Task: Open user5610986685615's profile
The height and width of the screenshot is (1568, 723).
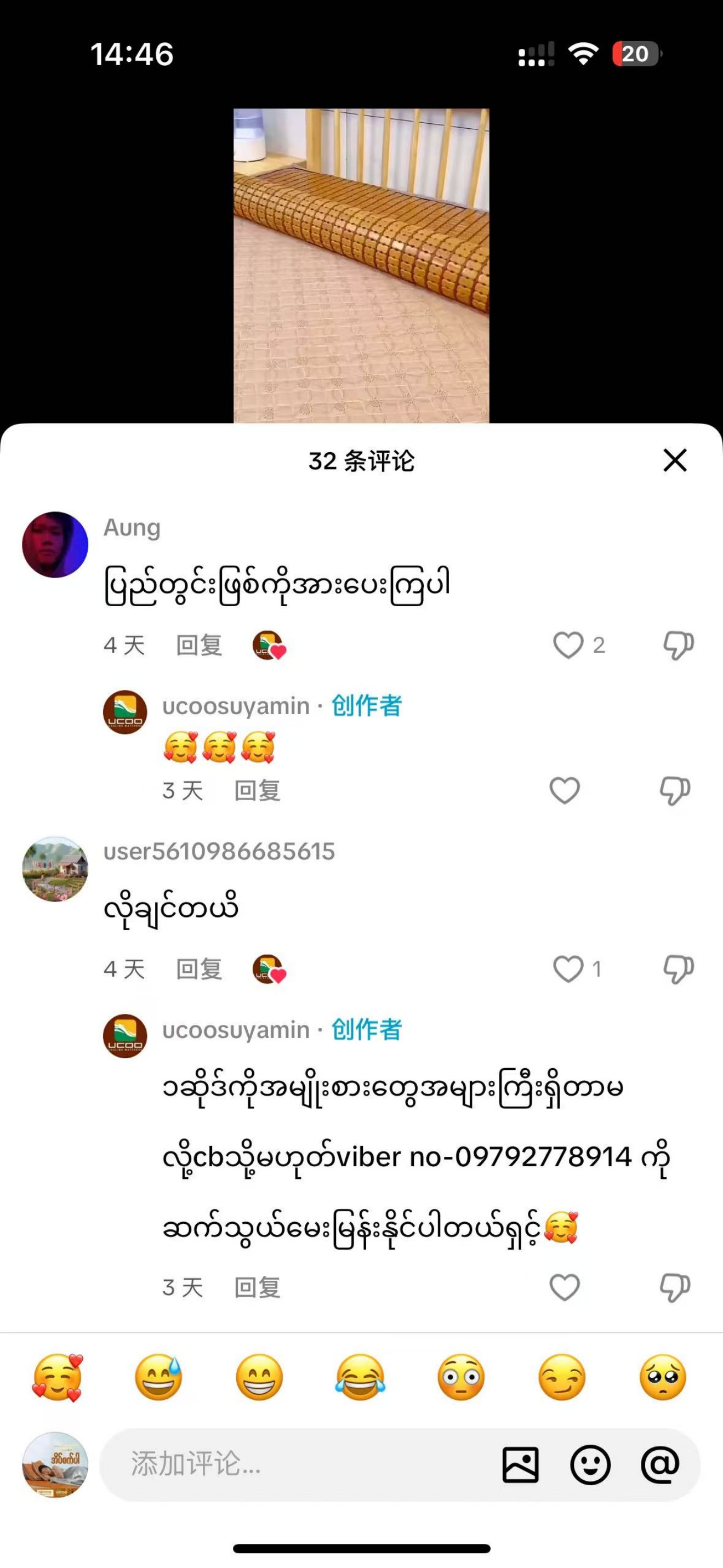Action: 55,869
